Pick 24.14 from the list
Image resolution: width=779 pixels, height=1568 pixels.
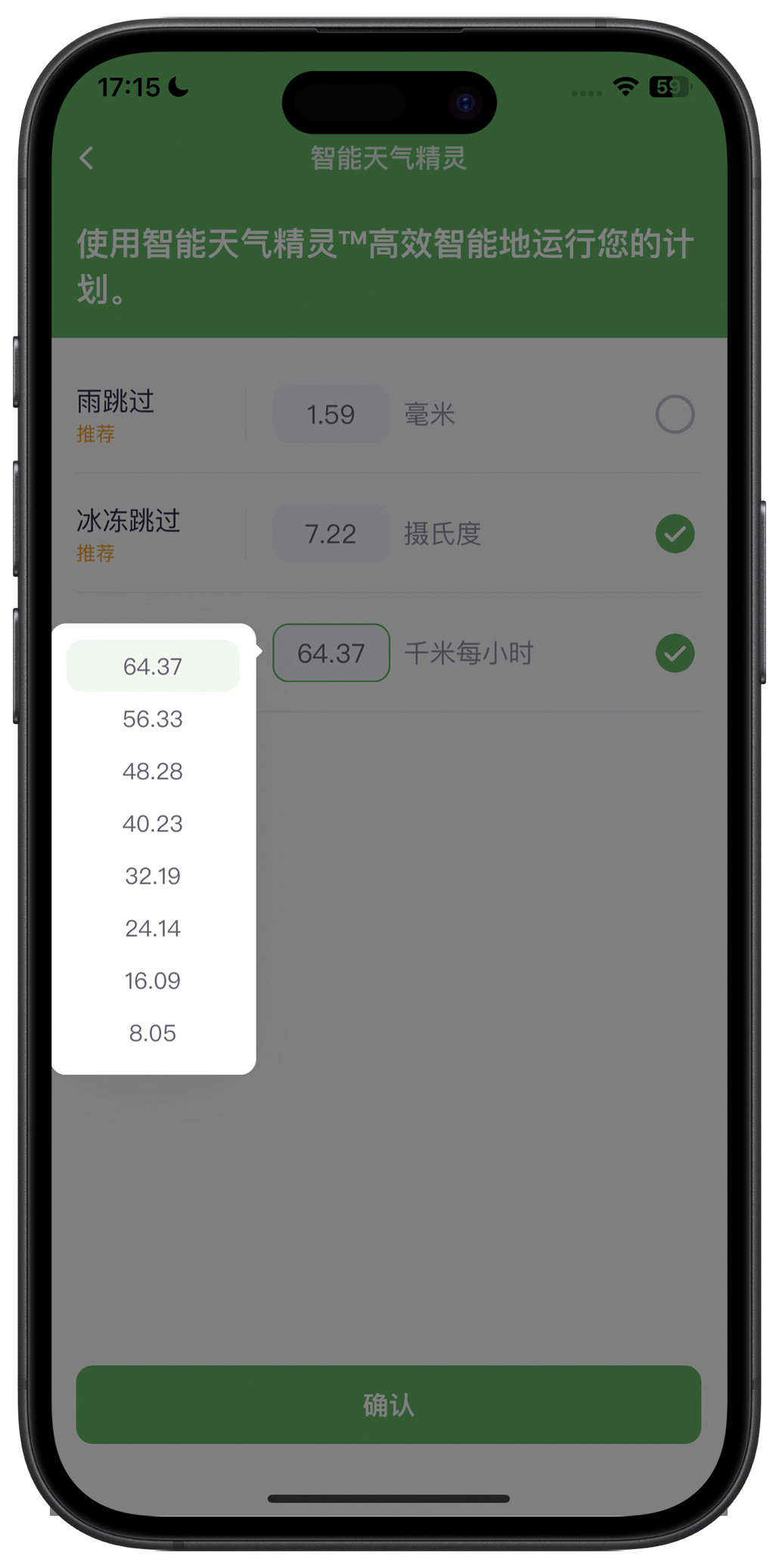pyautogui.click(x=153, y=928)
